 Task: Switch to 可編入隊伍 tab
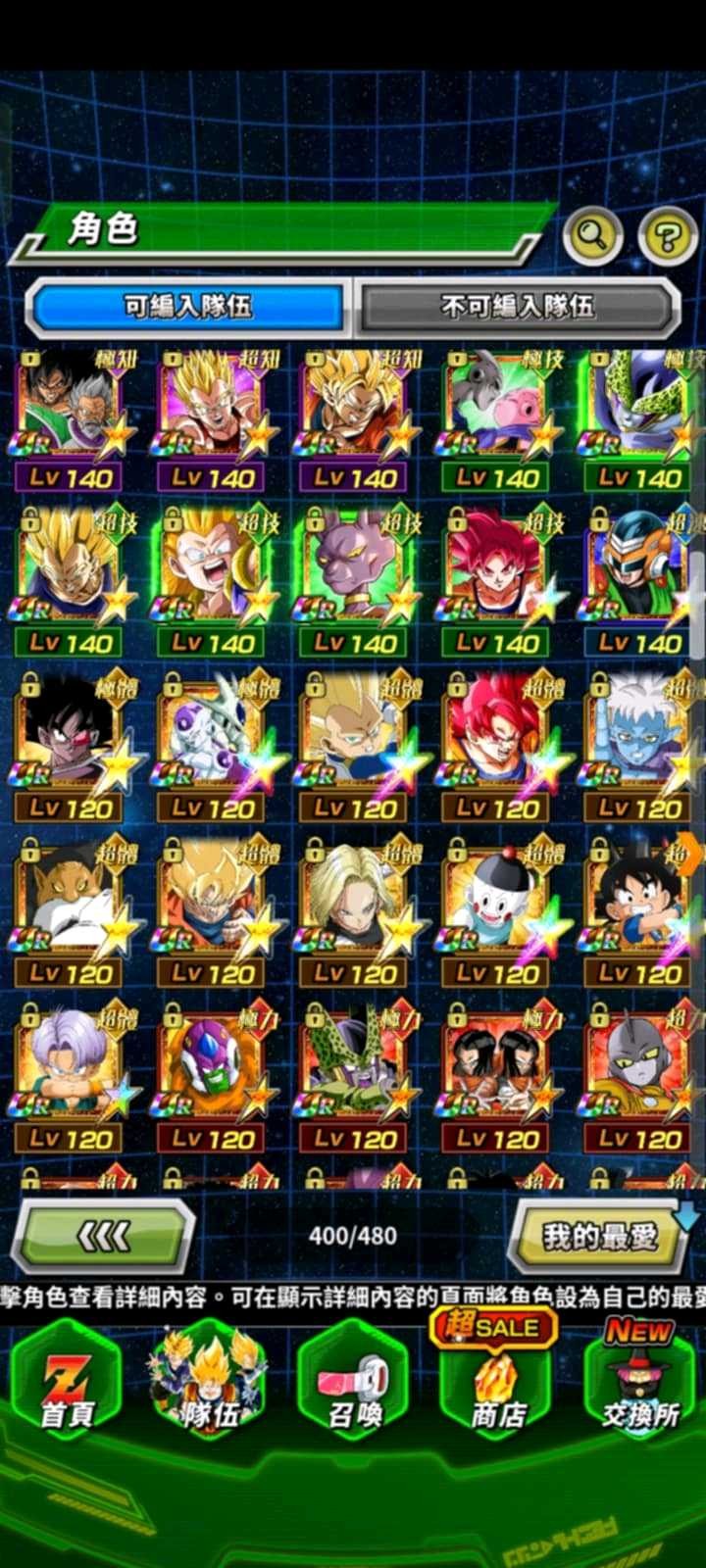pyautogui.click(x=187, y=308)
